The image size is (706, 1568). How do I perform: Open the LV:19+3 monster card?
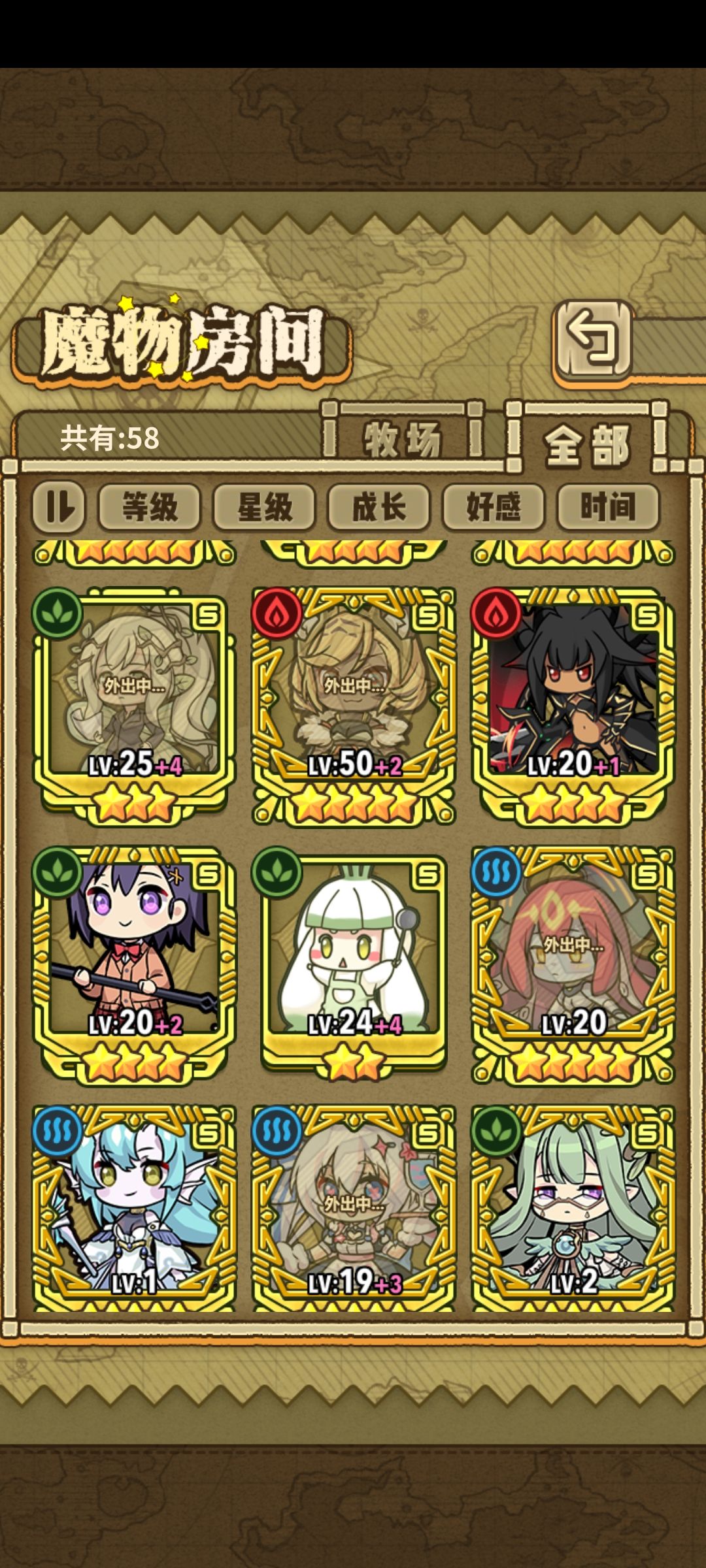point(354,1209)
